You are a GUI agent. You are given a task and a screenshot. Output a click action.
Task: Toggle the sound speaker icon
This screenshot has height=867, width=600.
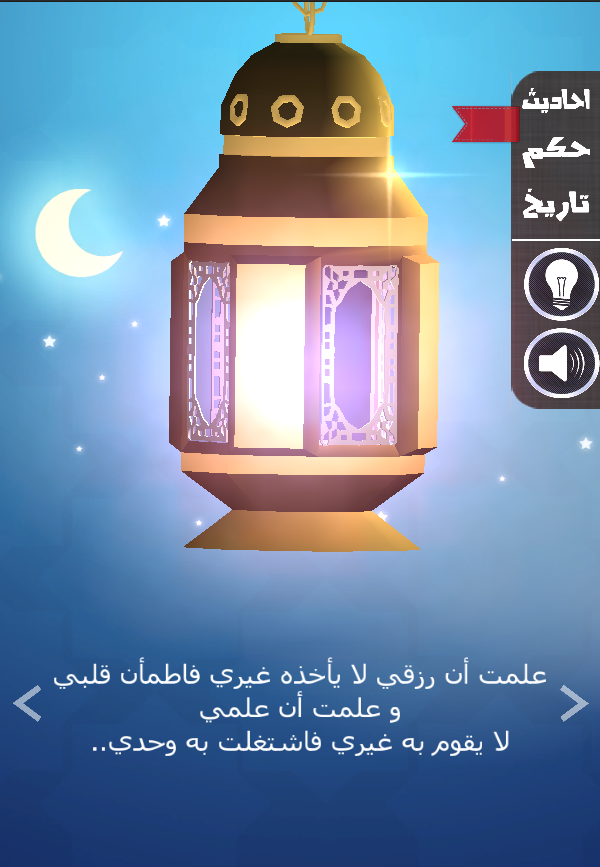tap(561, 362)
